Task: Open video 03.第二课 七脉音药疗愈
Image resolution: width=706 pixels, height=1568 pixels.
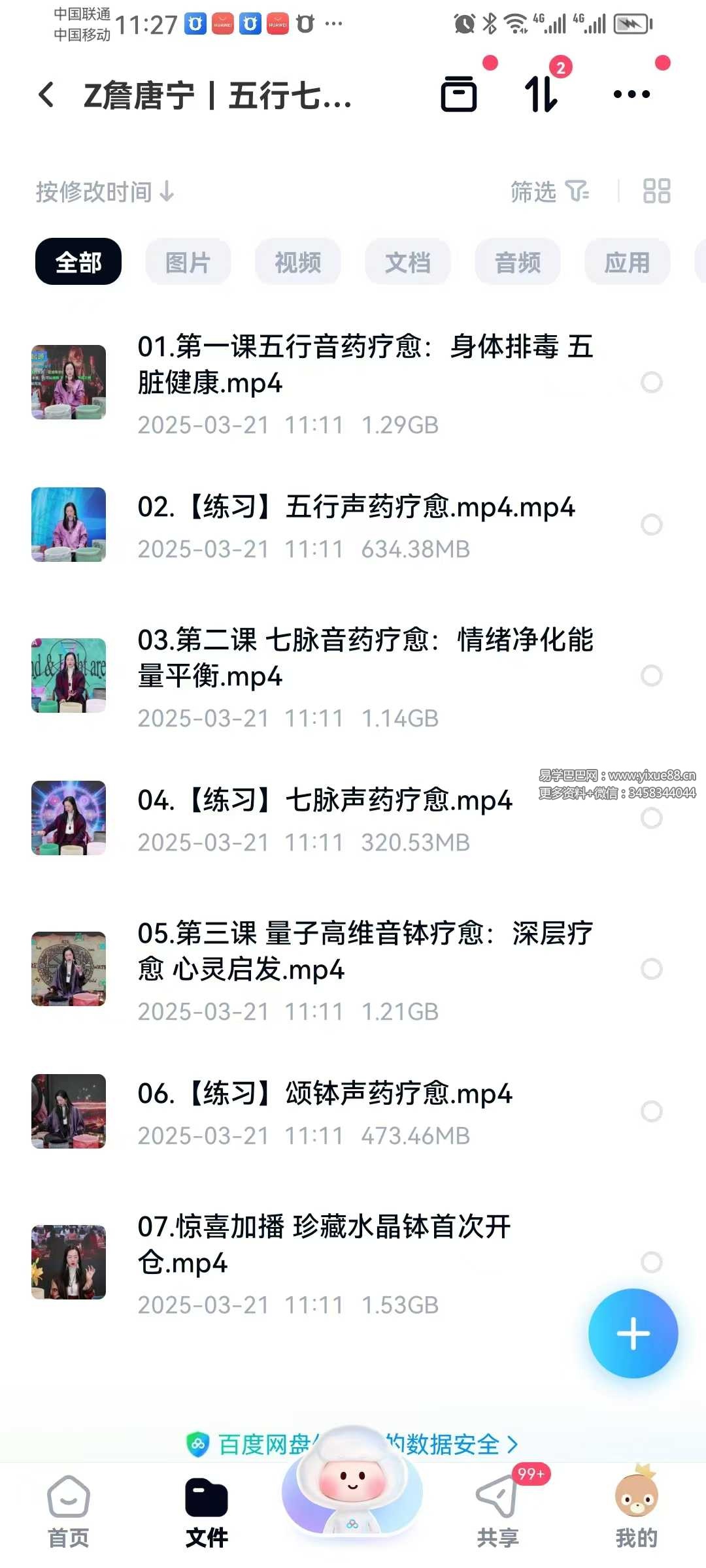Action: coord(365,658)
